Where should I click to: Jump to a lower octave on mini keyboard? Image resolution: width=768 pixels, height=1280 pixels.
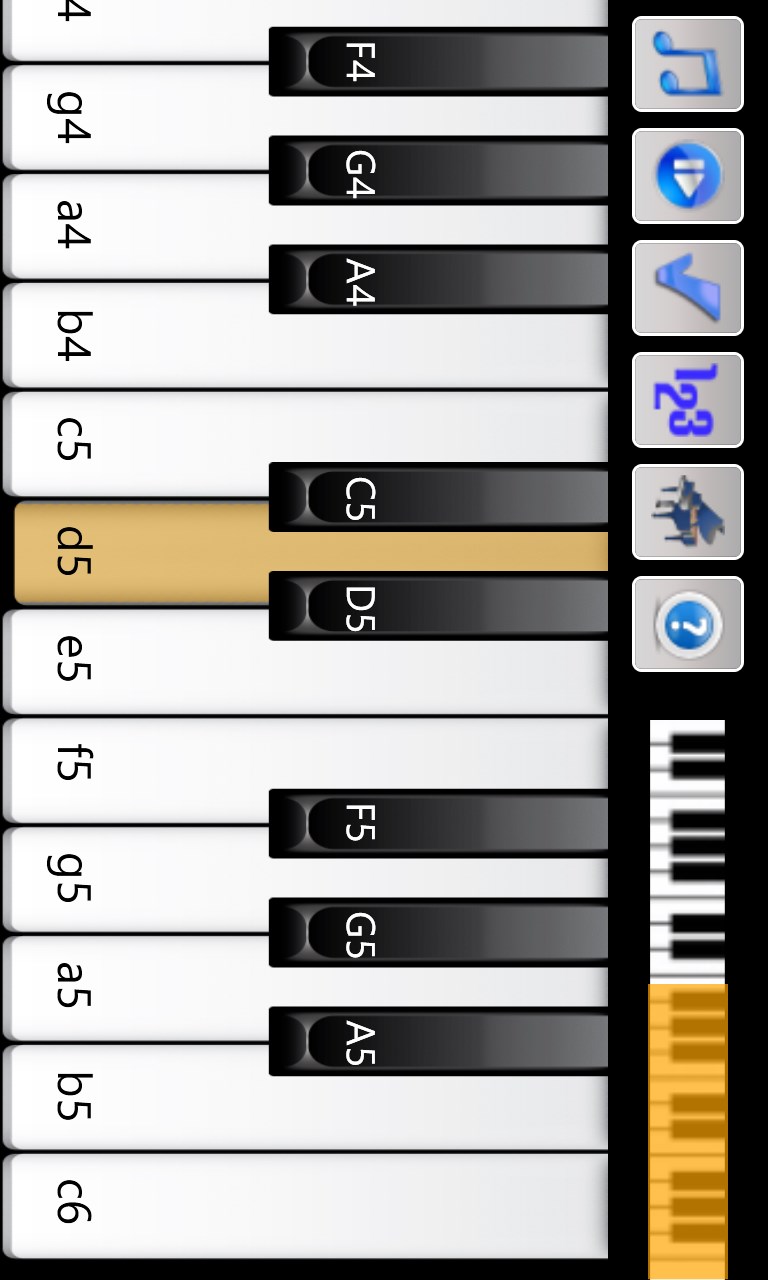[x=688, y=850]
